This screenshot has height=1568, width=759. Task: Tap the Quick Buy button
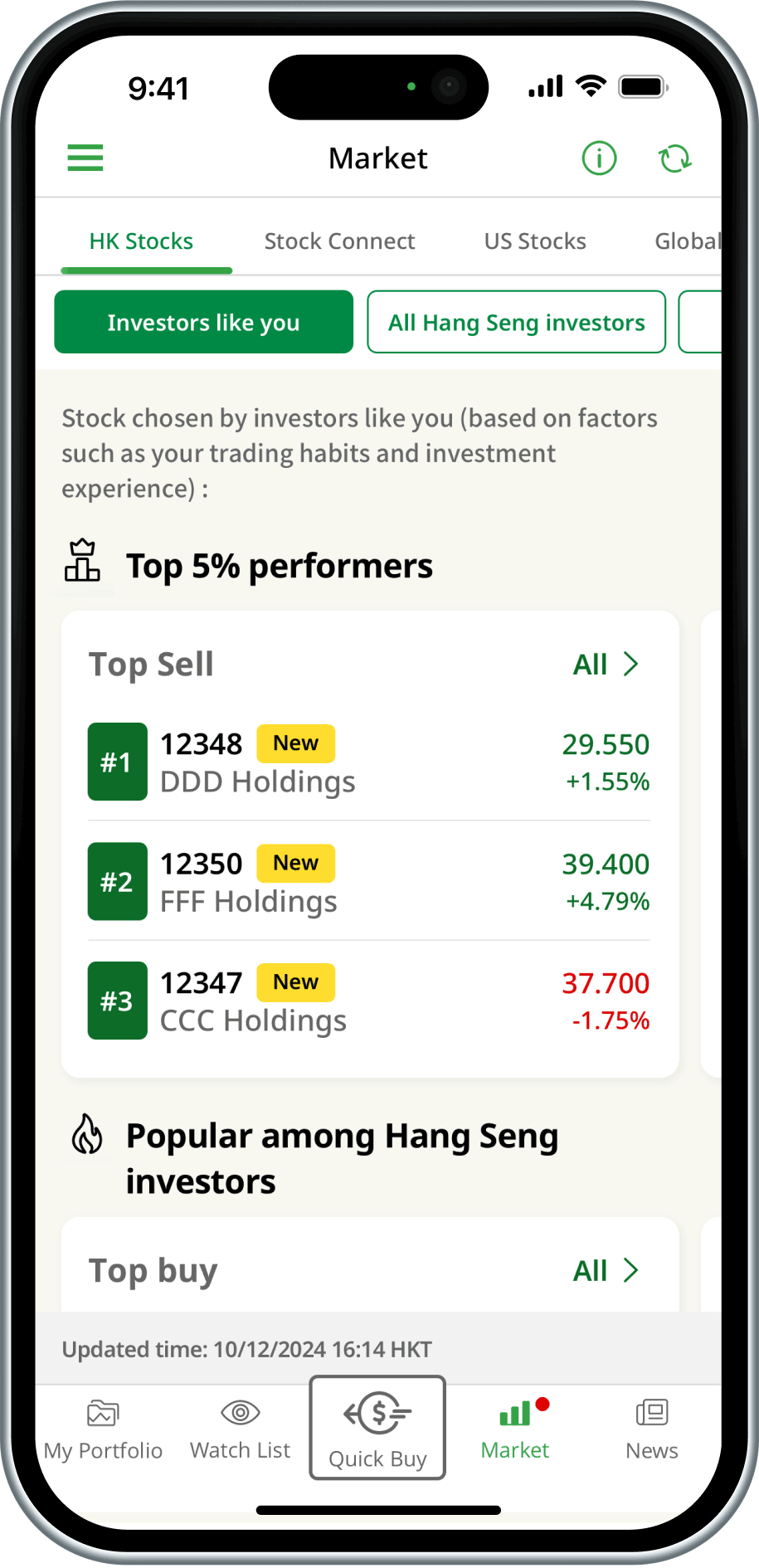[377, 1428]
